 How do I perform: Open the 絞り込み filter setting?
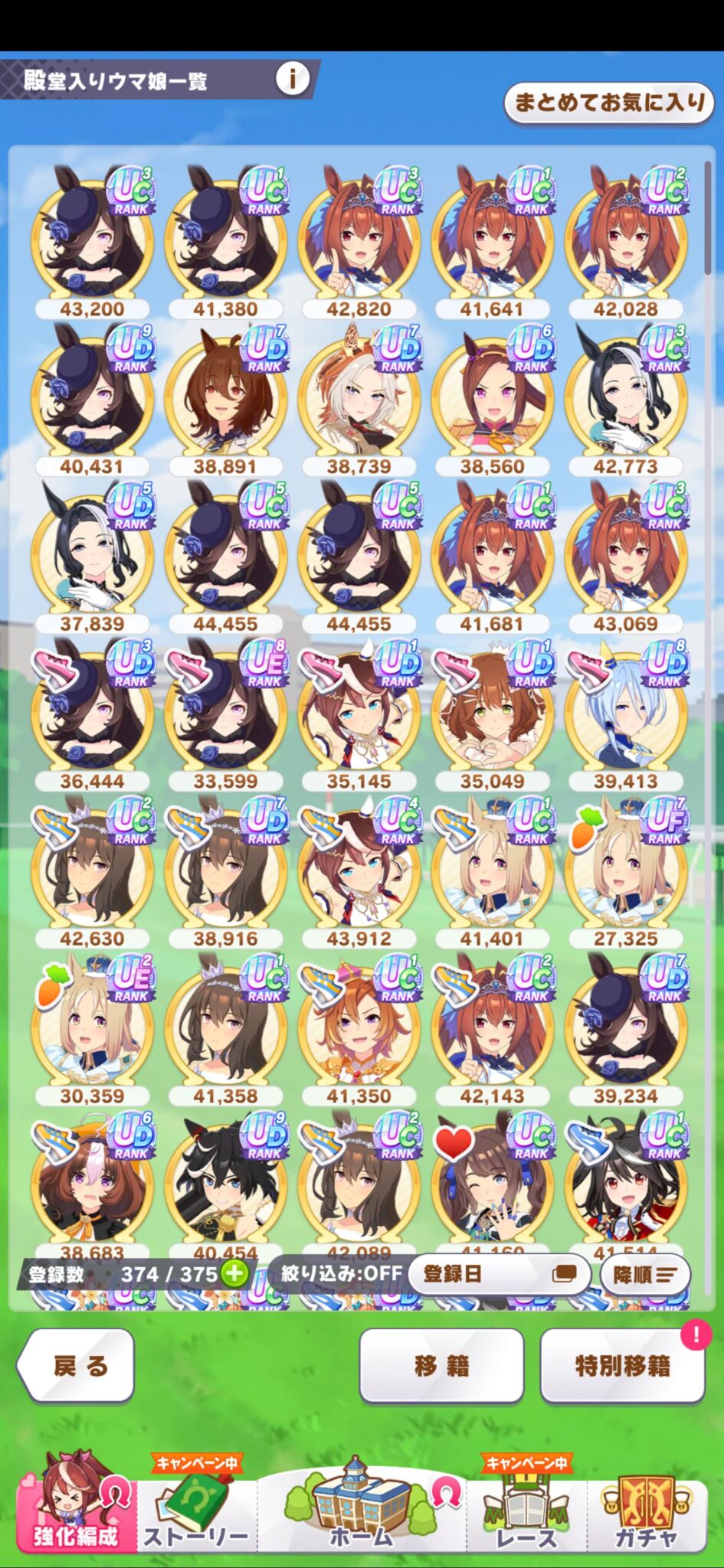click(342, 1274)
